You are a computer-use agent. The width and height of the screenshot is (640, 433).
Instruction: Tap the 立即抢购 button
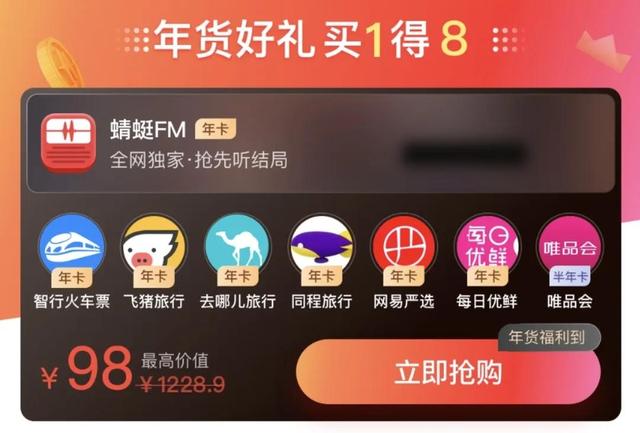pos(448,372)
